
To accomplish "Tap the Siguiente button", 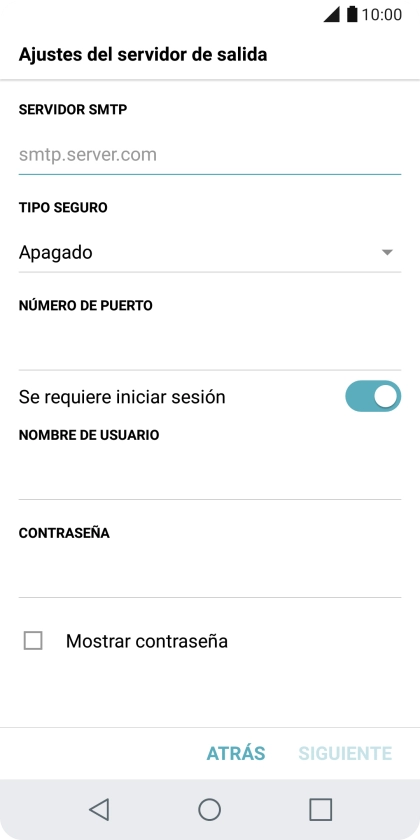I will [345, 753].
